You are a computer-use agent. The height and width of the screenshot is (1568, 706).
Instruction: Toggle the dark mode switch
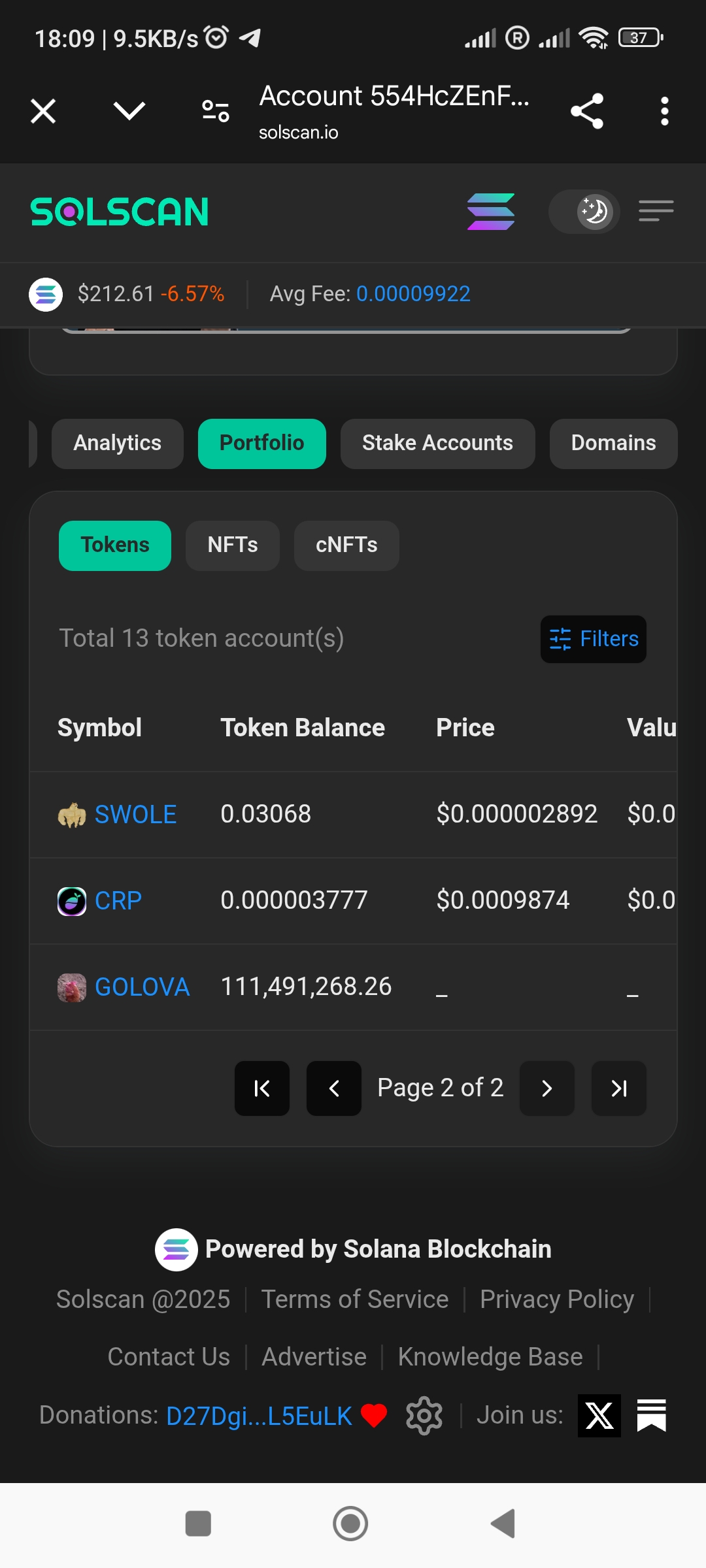coord(584,212)
